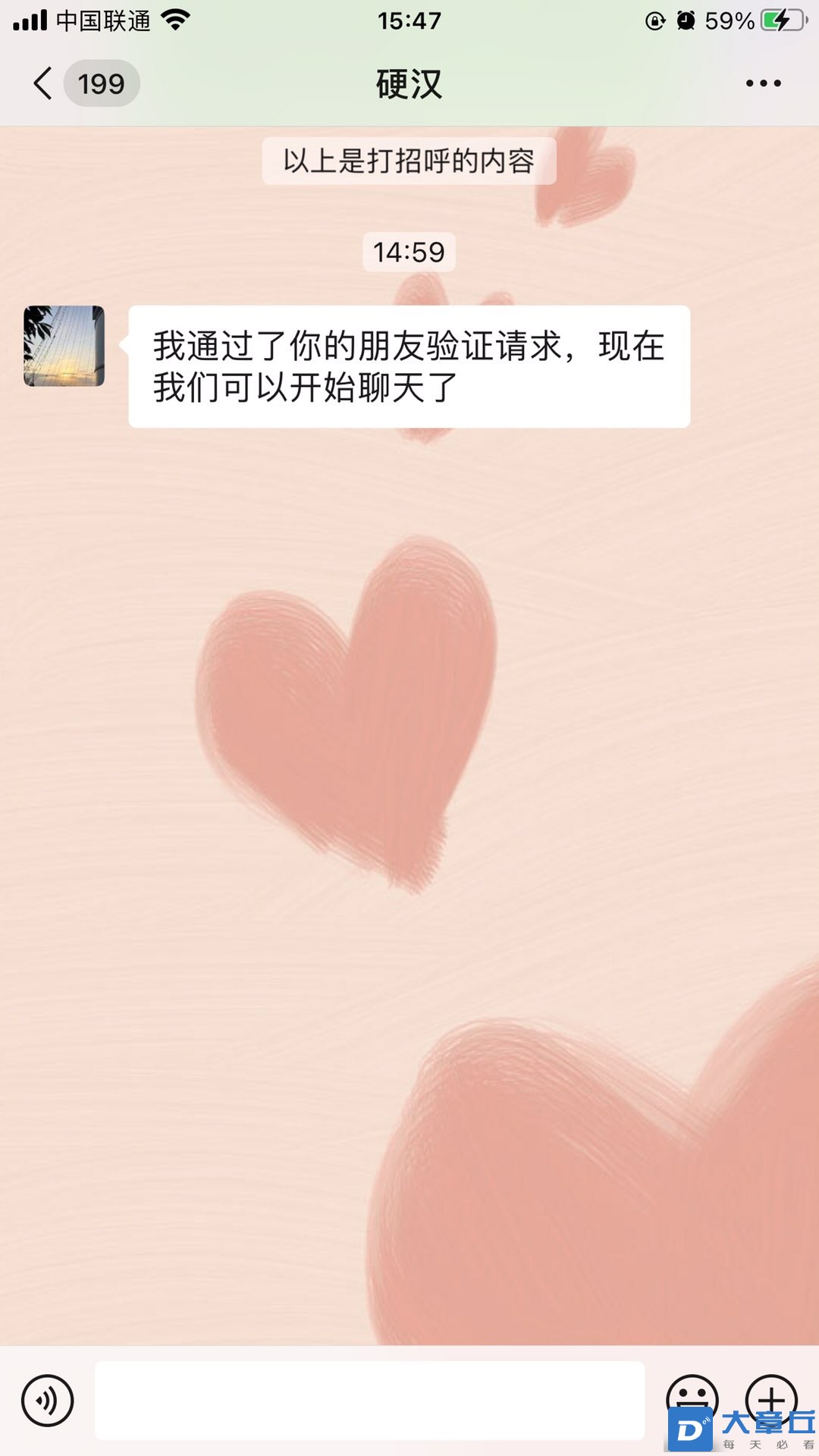Go back to the chat list
This screenshot has height=1456, width=819.
click(x=44, y=83)
